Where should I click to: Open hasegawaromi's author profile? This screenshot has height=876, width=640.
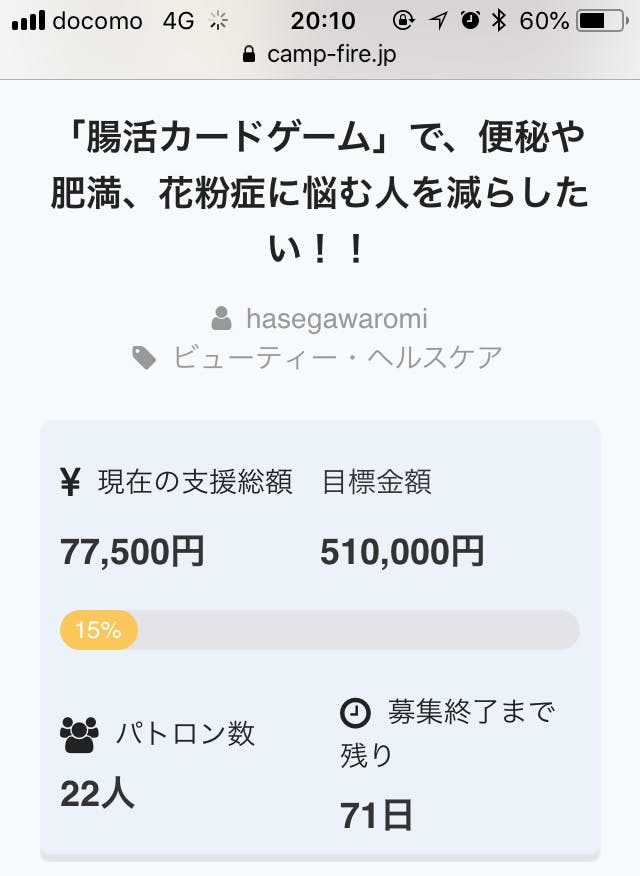click(336, 319)
